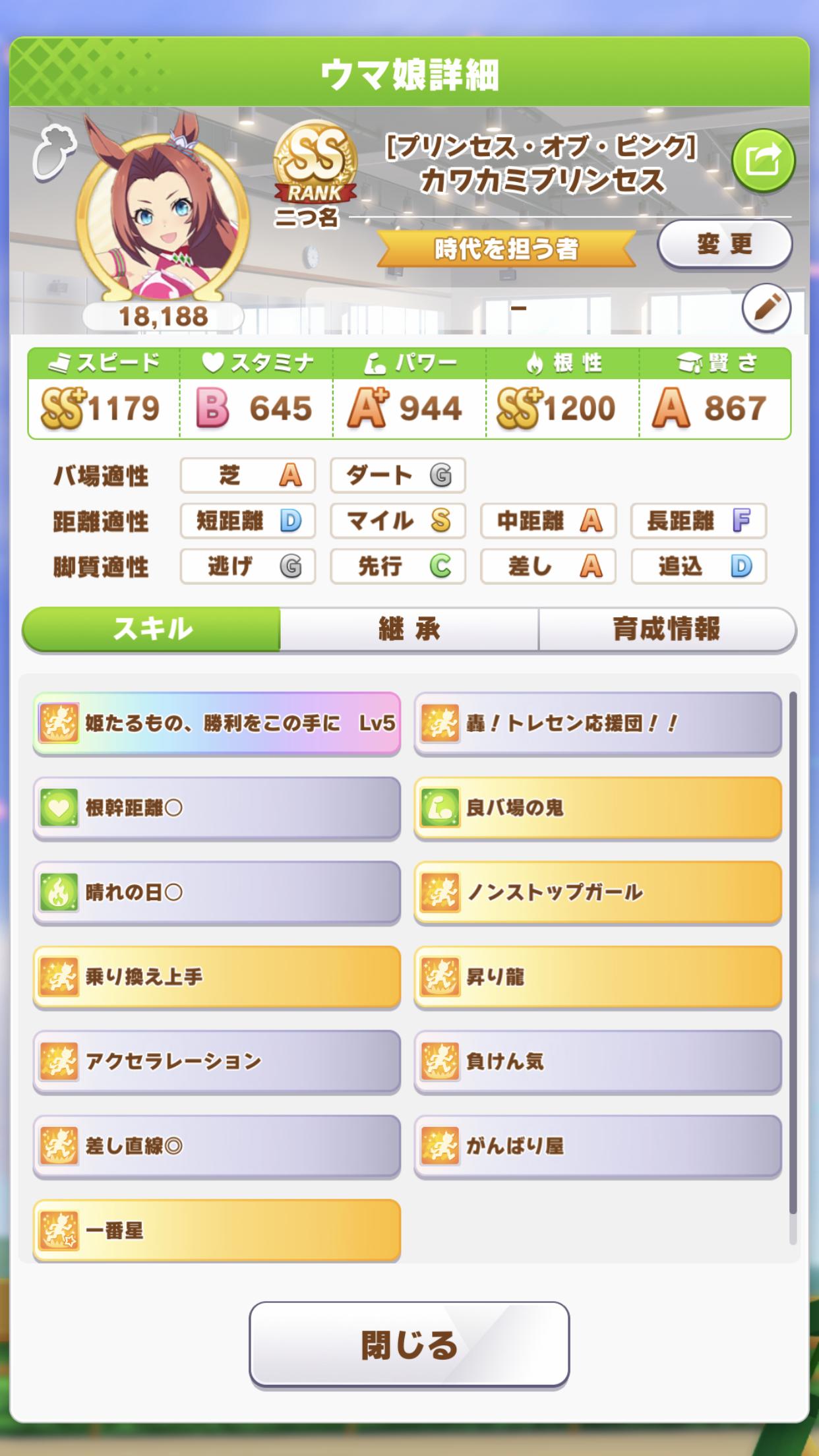Switch to the 継承 tab
819x1456 pixels.
409,630
